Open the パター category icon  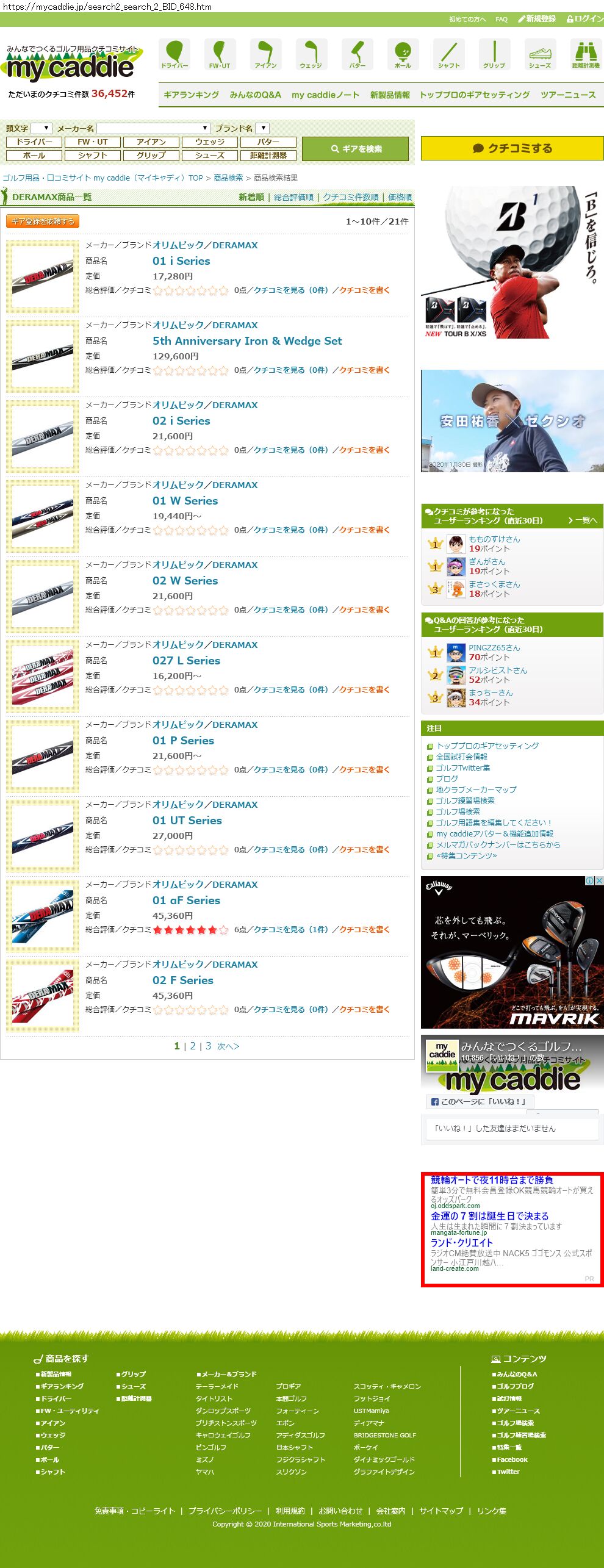point(358,54)
